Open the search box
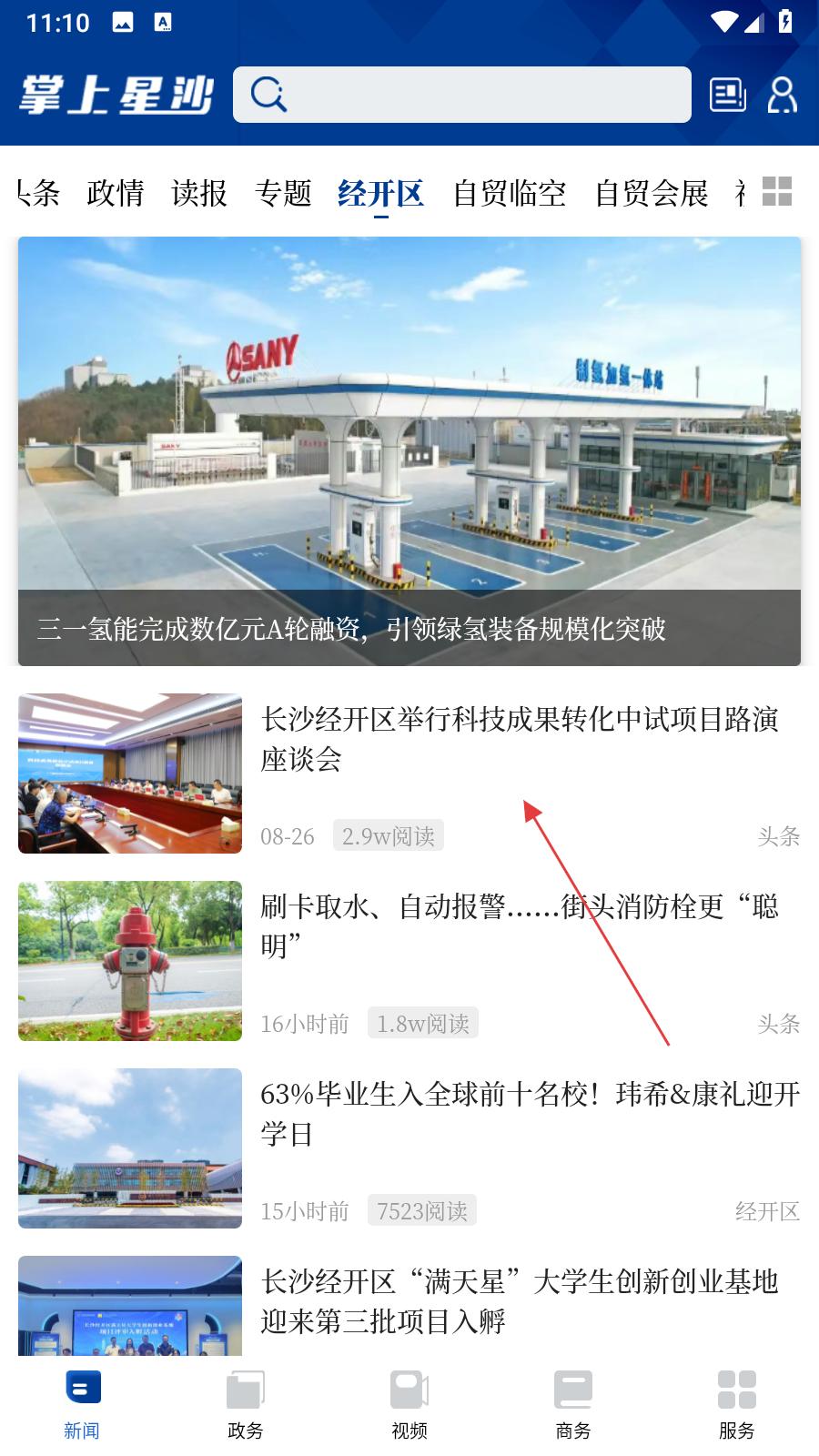Viewport: 819px width, 1456px height. click(x=462, y=95)
